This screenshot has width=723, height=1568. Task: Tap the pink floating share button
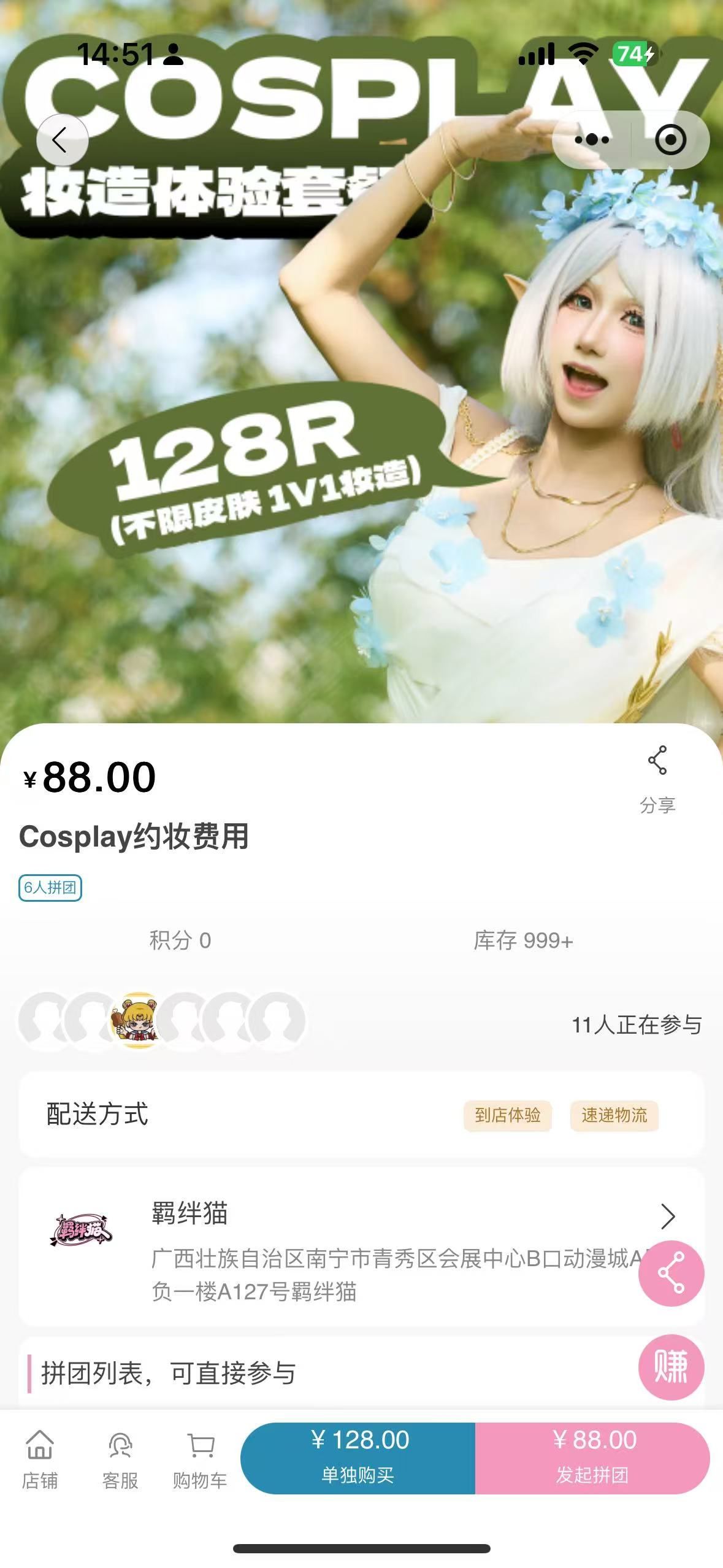click(x=671, y=1274)
